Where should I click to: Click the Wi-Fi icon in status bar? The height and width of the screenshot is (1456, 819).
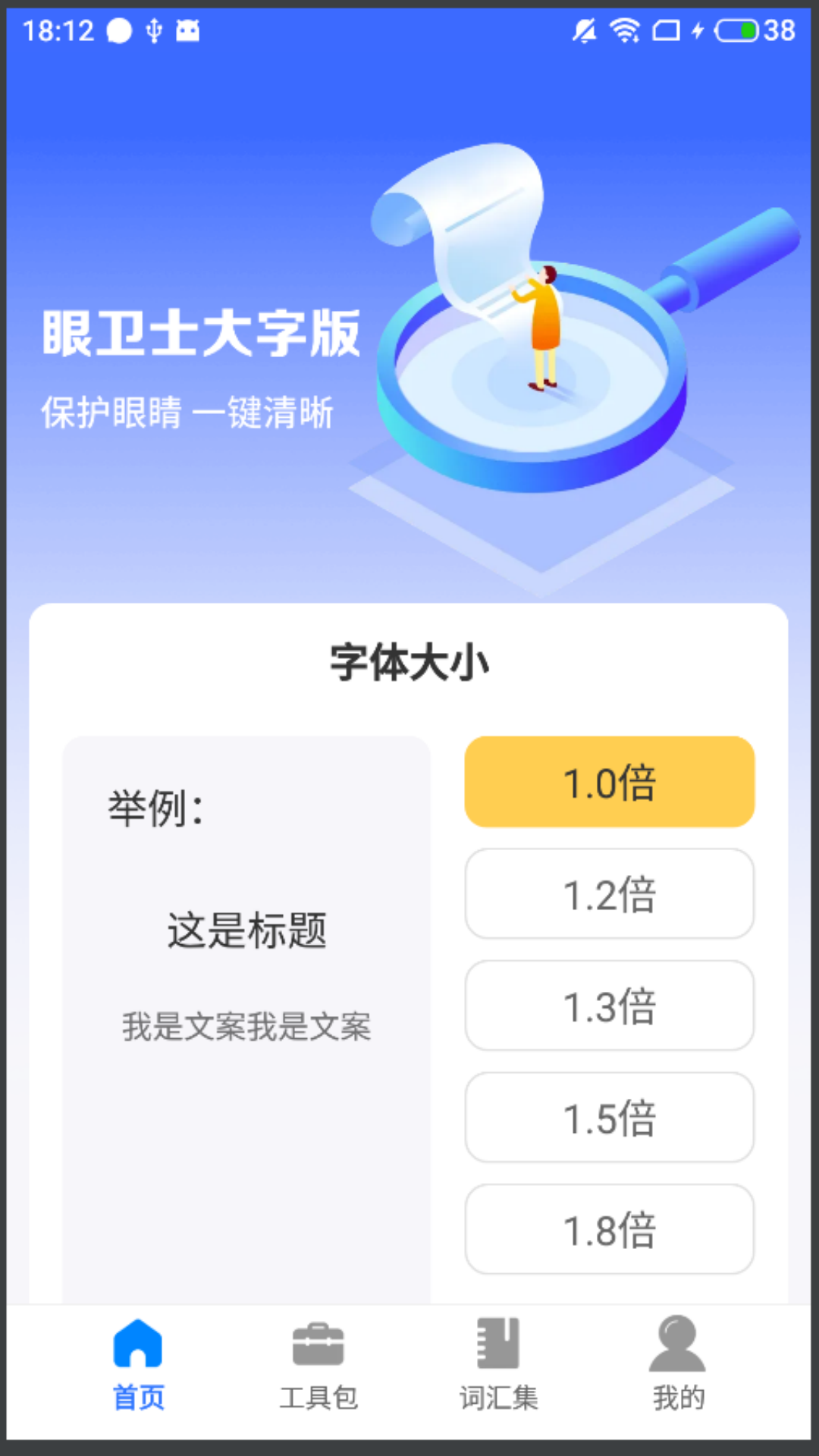[622, 30]
